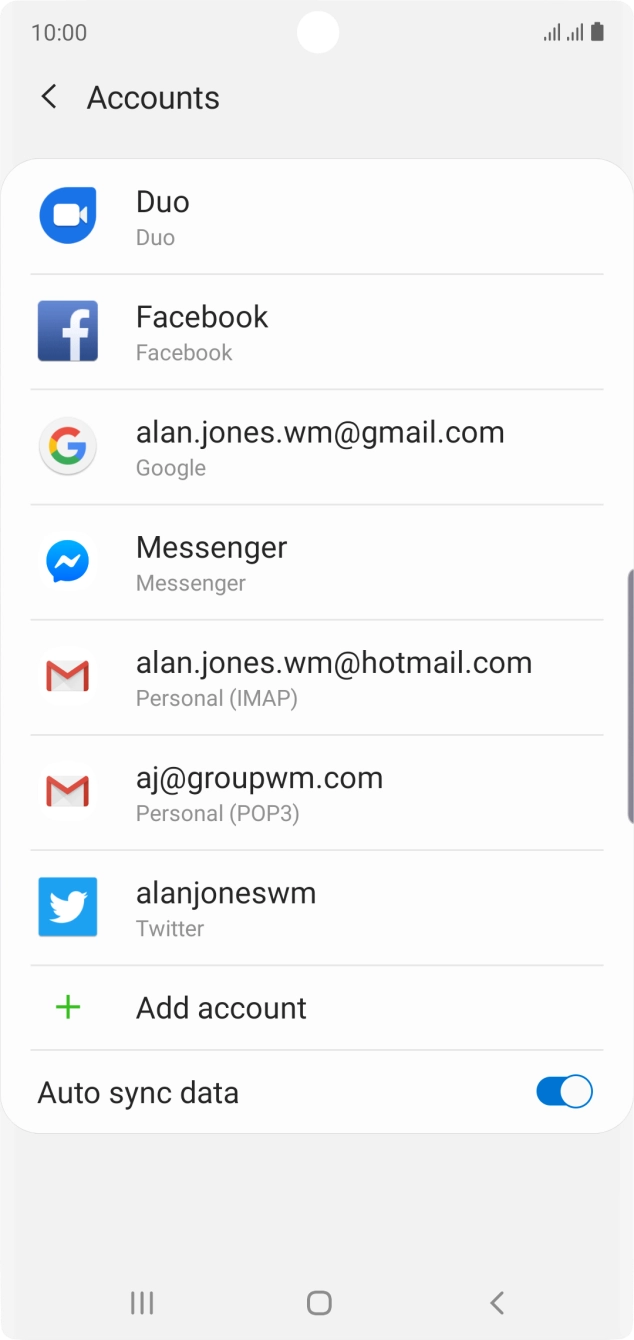This screenshot has width=634, height=1340.
Task: Open recent apps from the navigation bar
Action: [x=142, y=1302]
